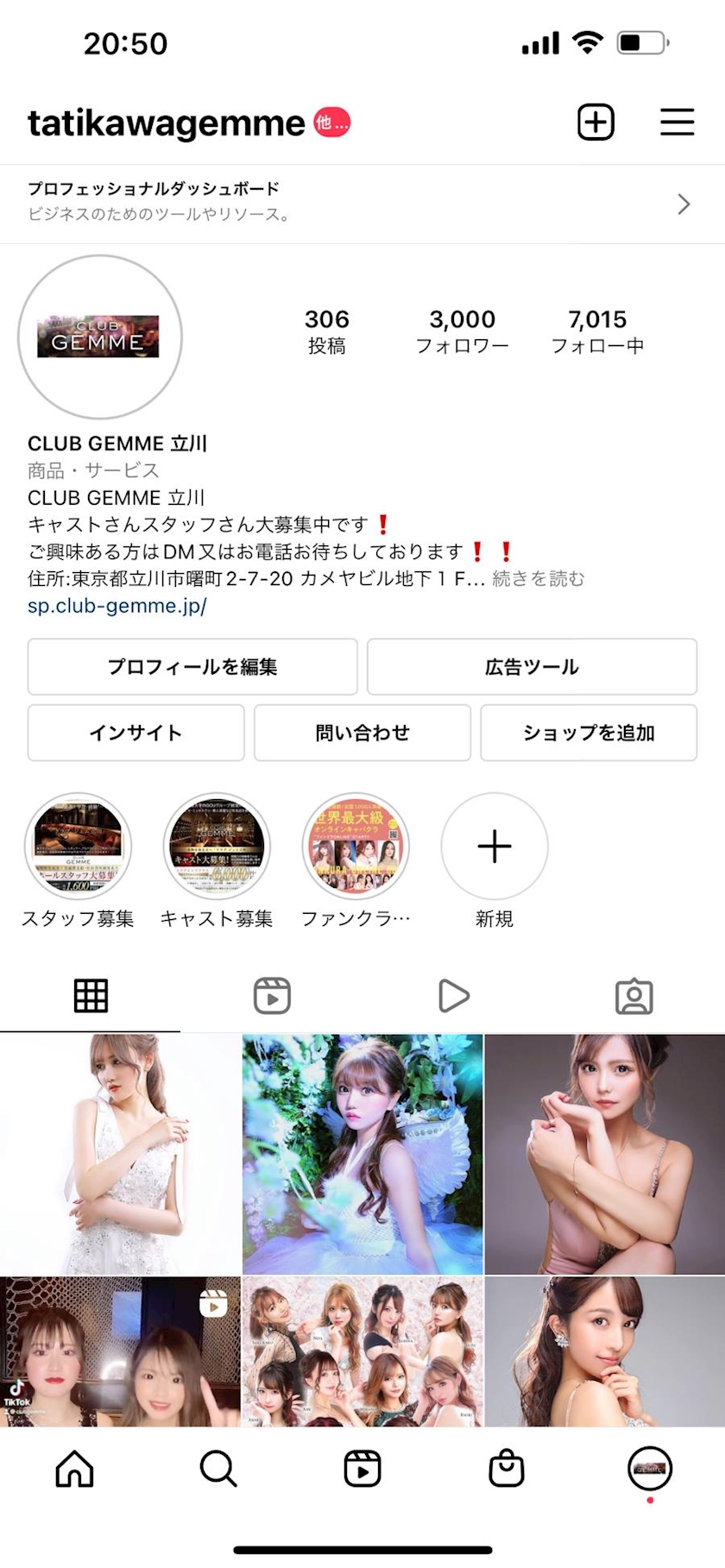Open スタッフ募集 story highlight

pyautogui.click(x=79, y=847)
